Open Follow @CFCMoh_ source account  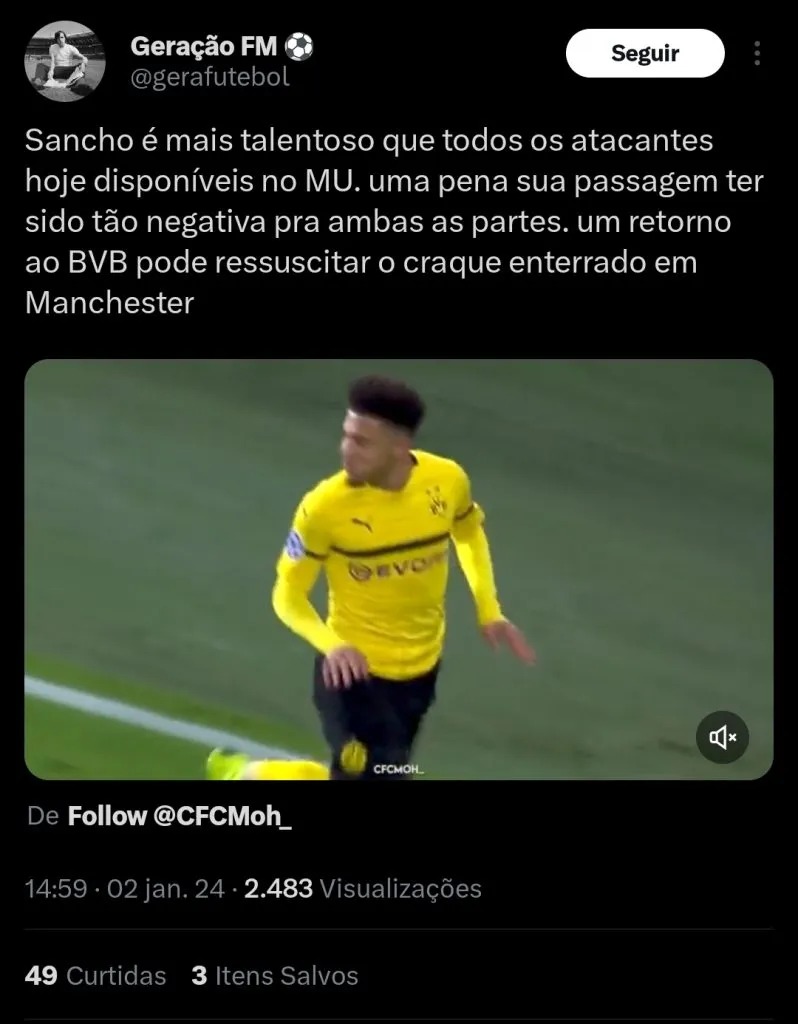(x=181, y=816)
